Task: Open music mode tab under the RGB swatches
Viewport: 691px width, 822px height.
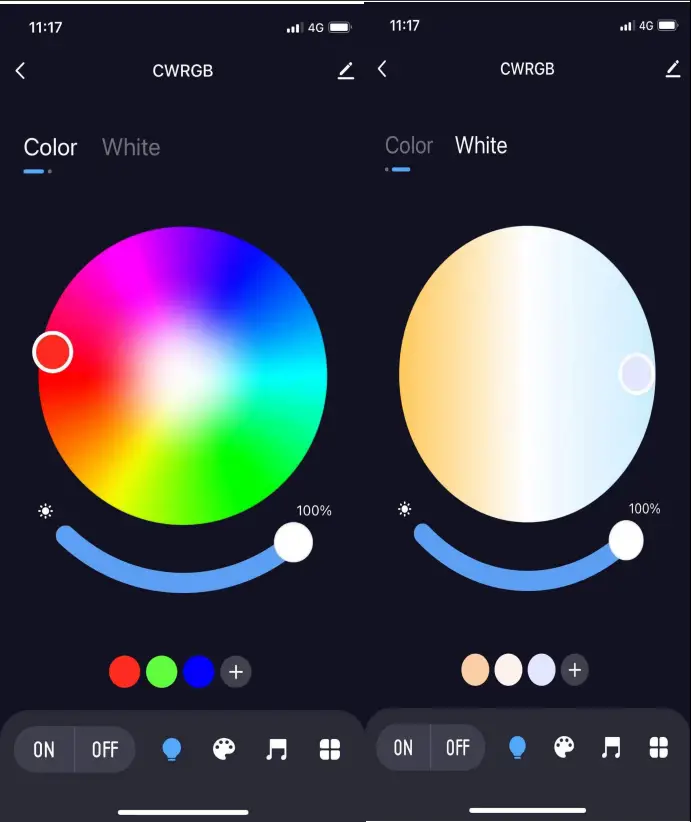Action: click(277, 750)
